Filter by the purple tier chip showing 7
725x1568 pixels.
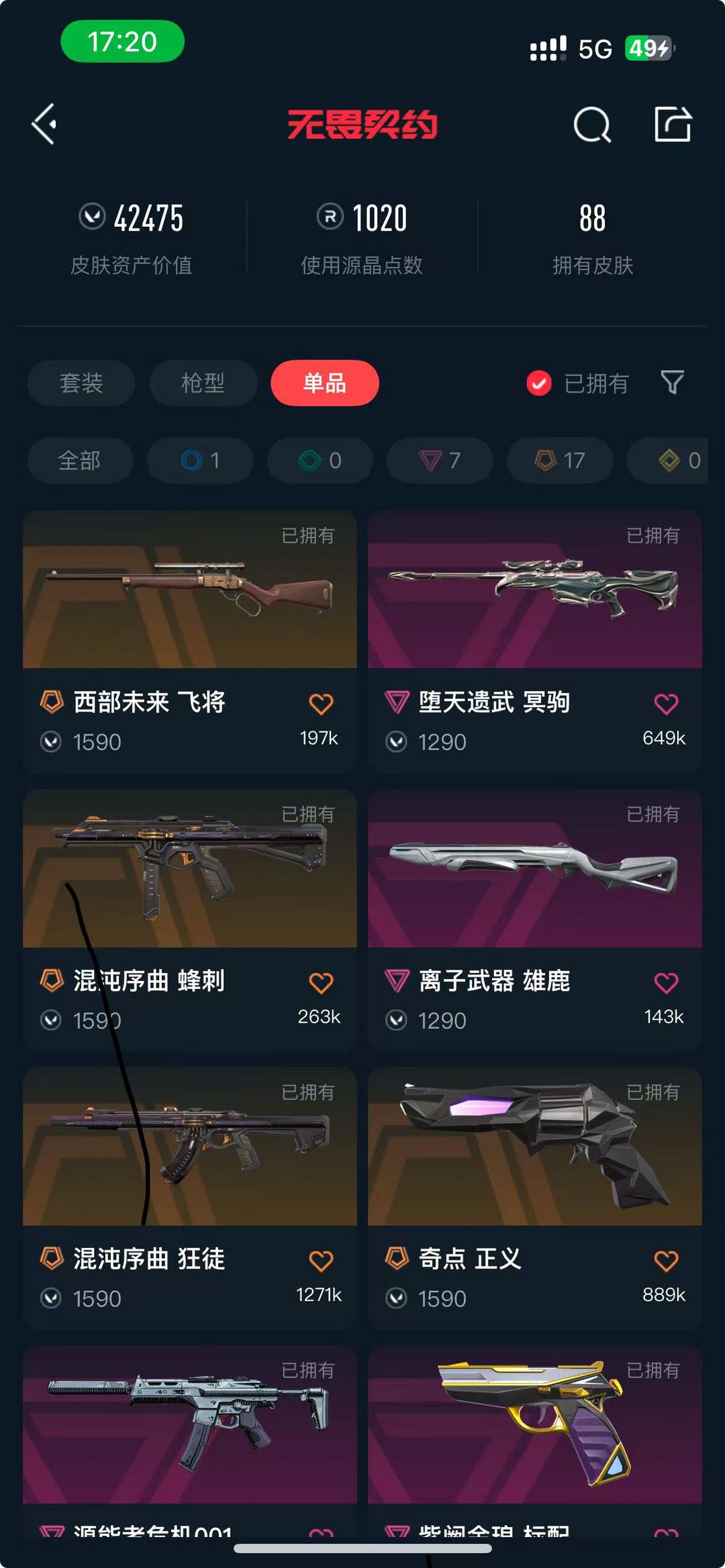(440, 460)
